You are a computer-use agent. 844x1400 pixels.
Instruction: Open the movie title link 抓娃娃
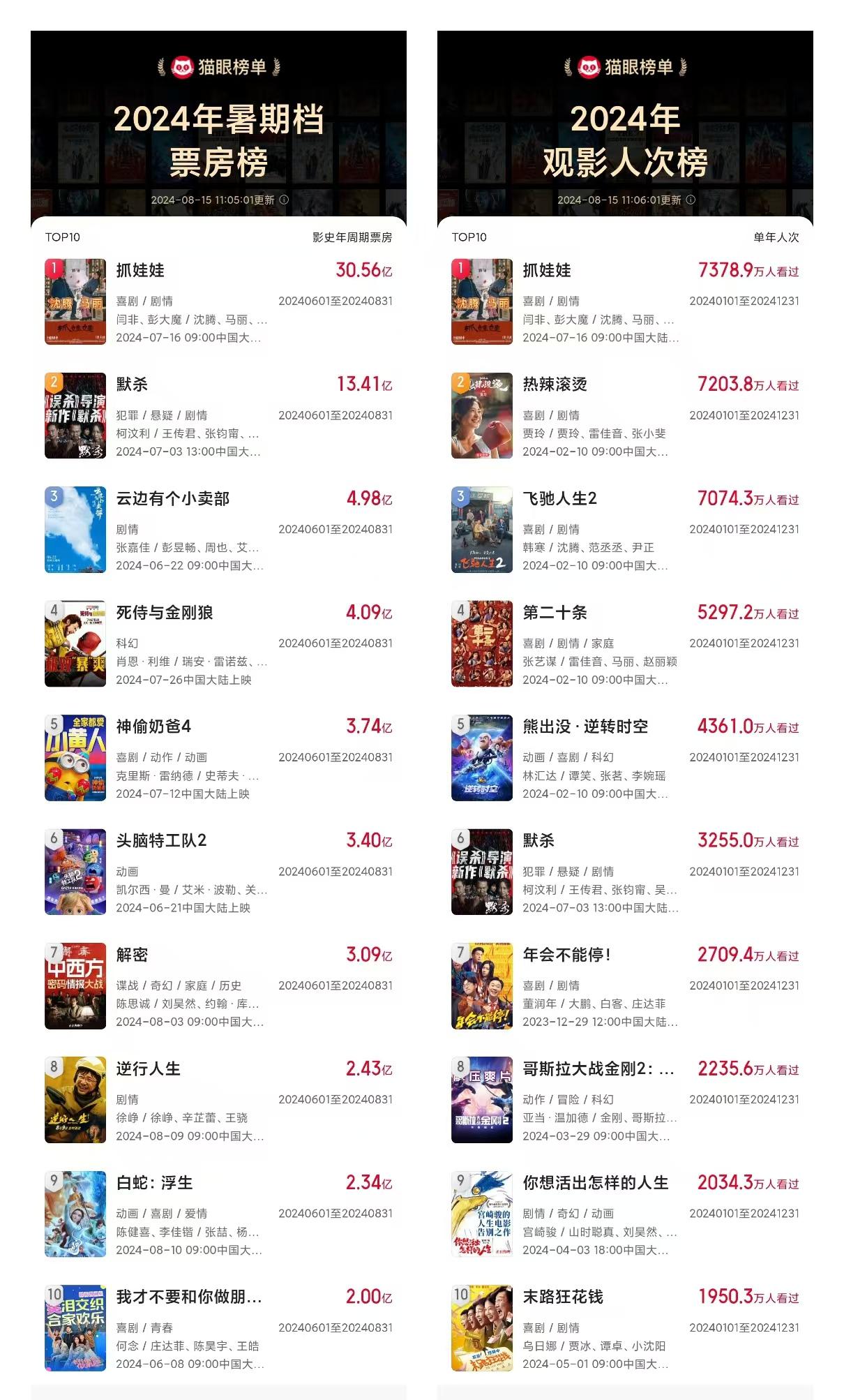click(140, 271)
